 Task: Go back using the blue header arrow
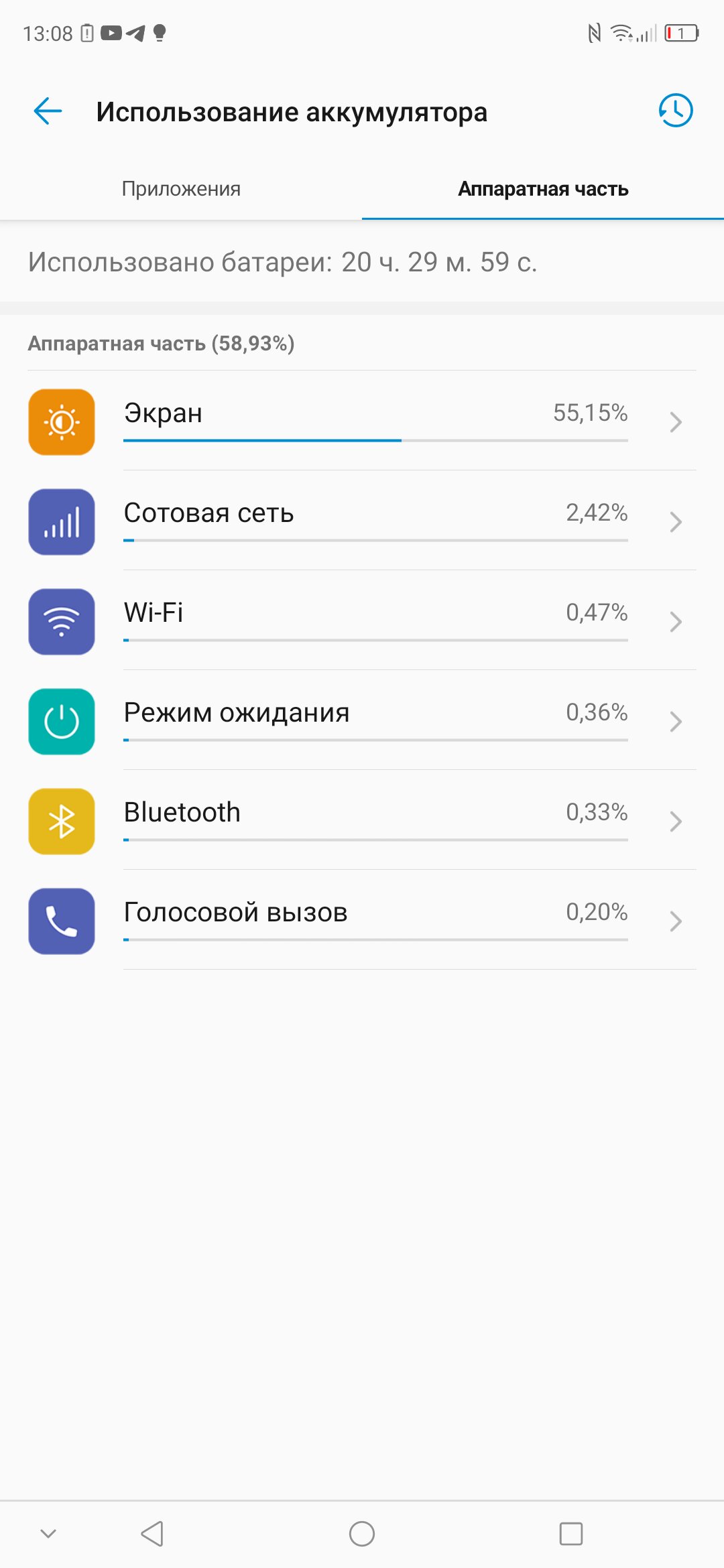coord(48,111)
